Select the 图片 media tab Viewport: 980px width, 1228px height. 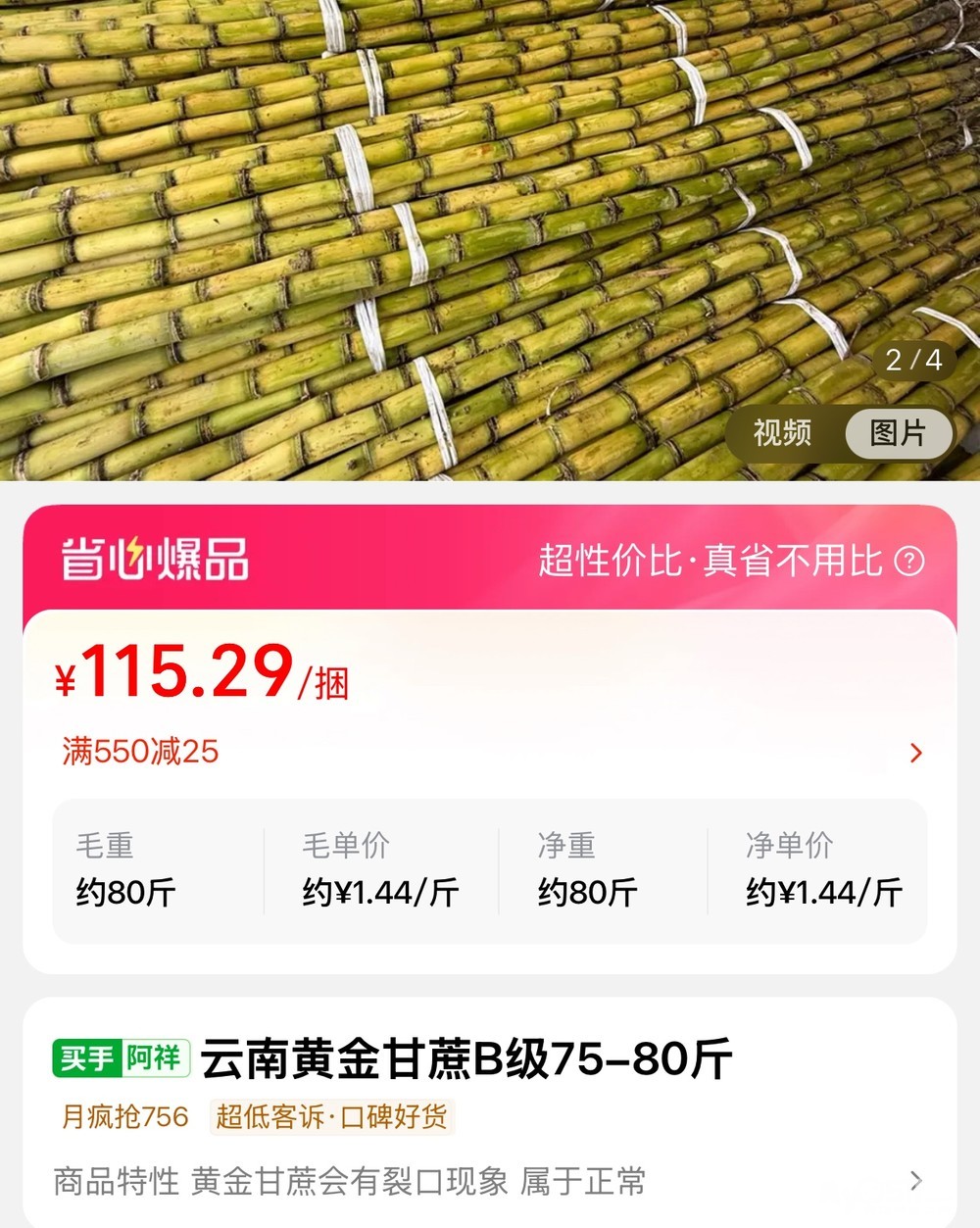tap(897, 433)
